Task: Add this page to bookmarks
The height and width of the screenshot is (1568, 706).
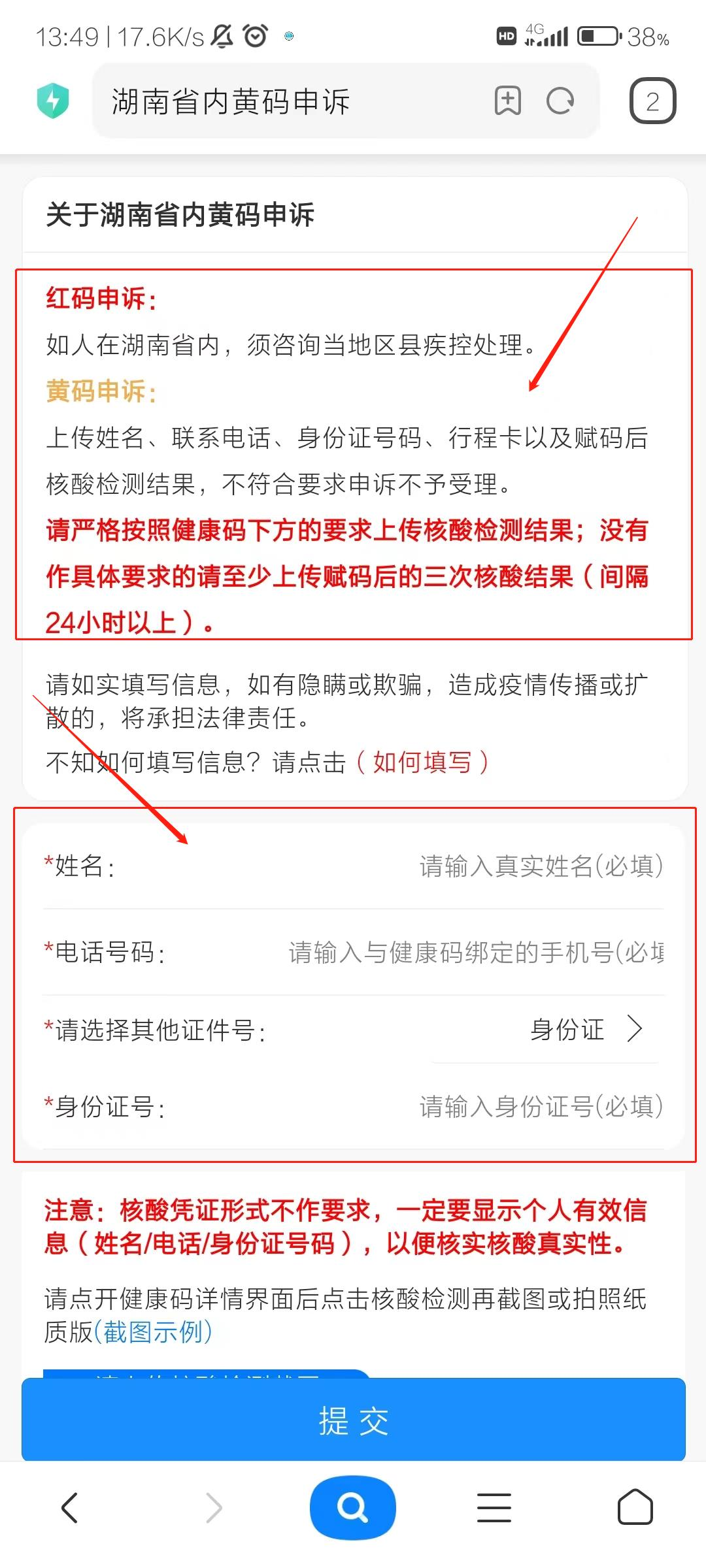Action: coord(507,101)
